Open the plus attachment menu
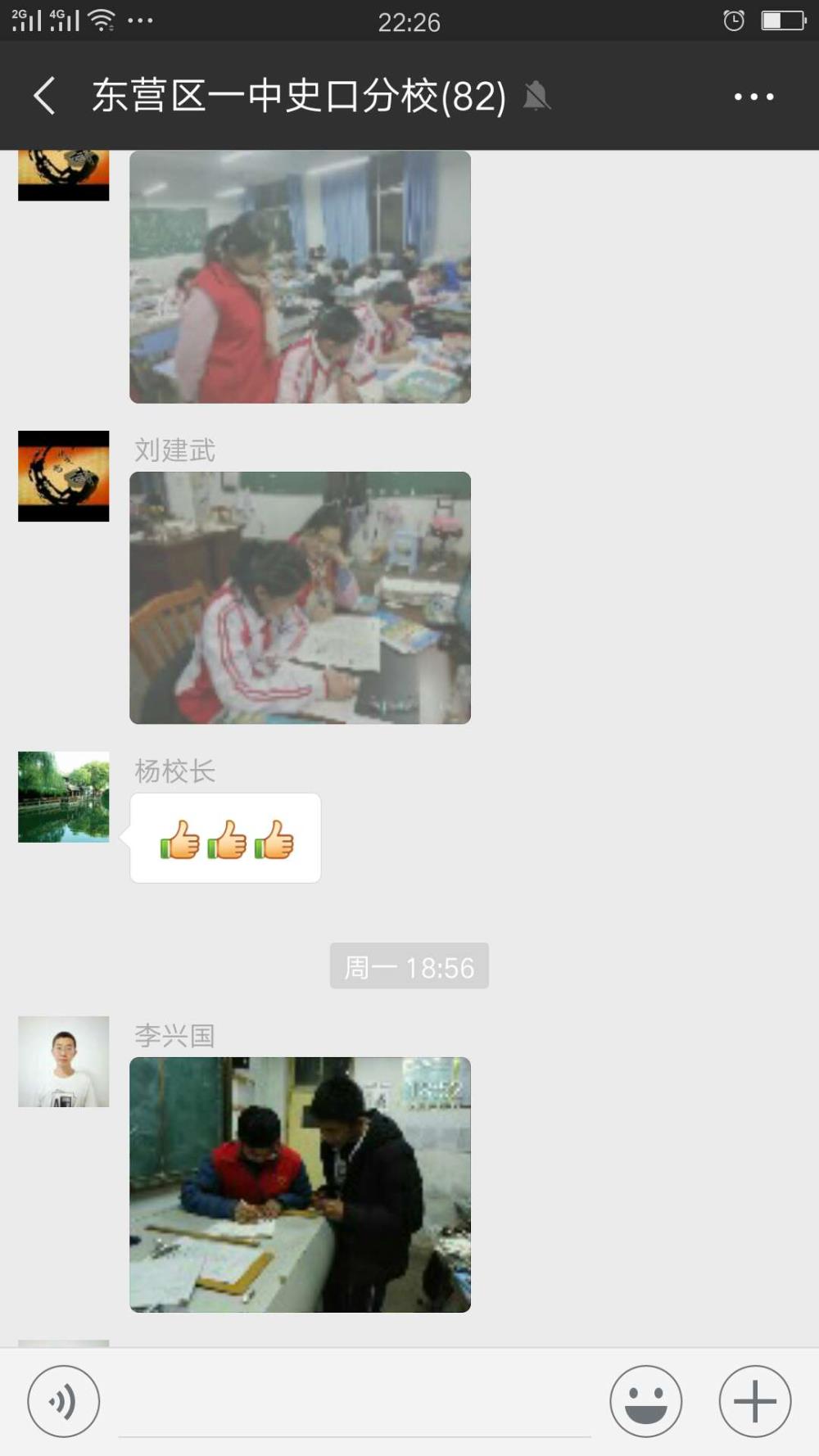The height and width of the screenshot is (1456, 819). coord(754,1401)
